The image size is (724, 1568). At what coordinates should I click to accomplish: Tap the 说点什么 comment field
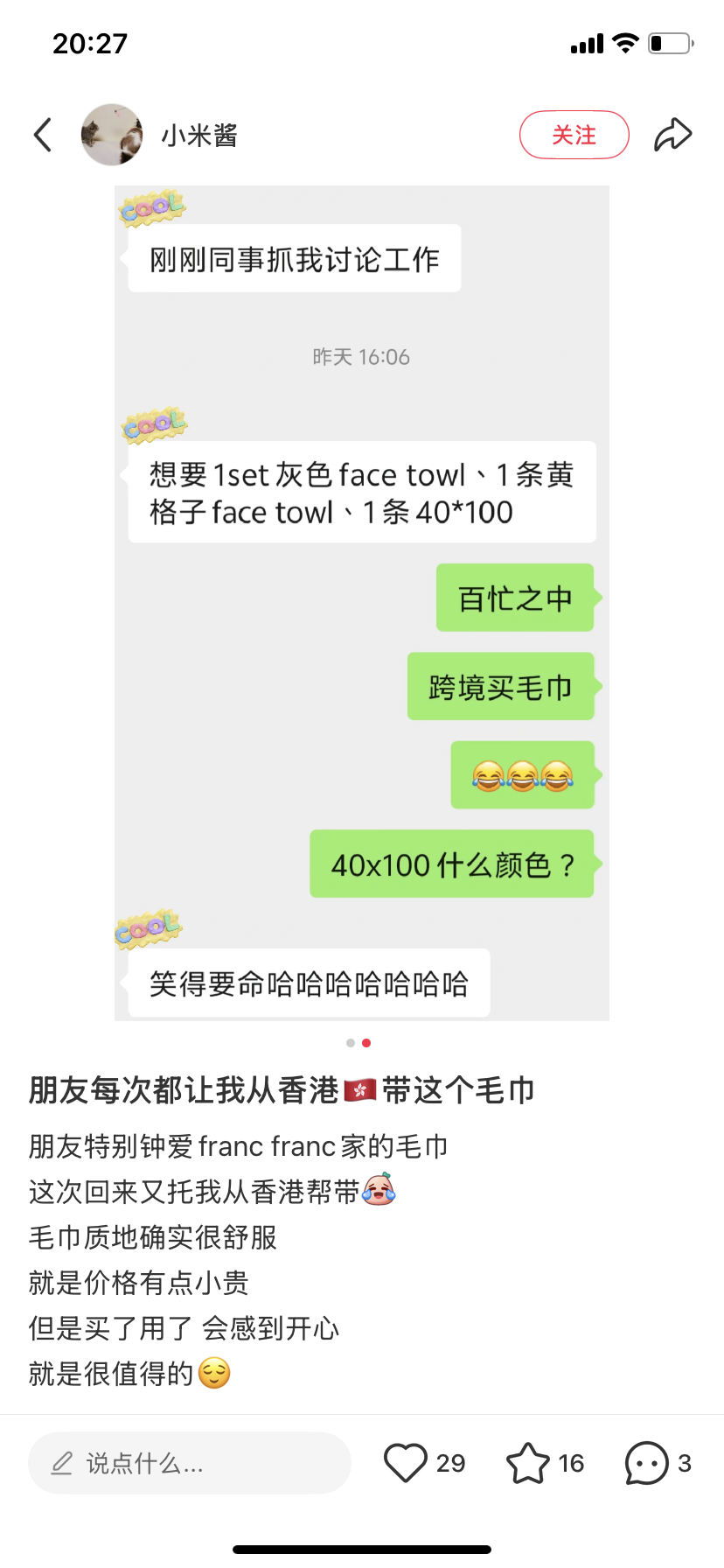(x=189, y=1463)
